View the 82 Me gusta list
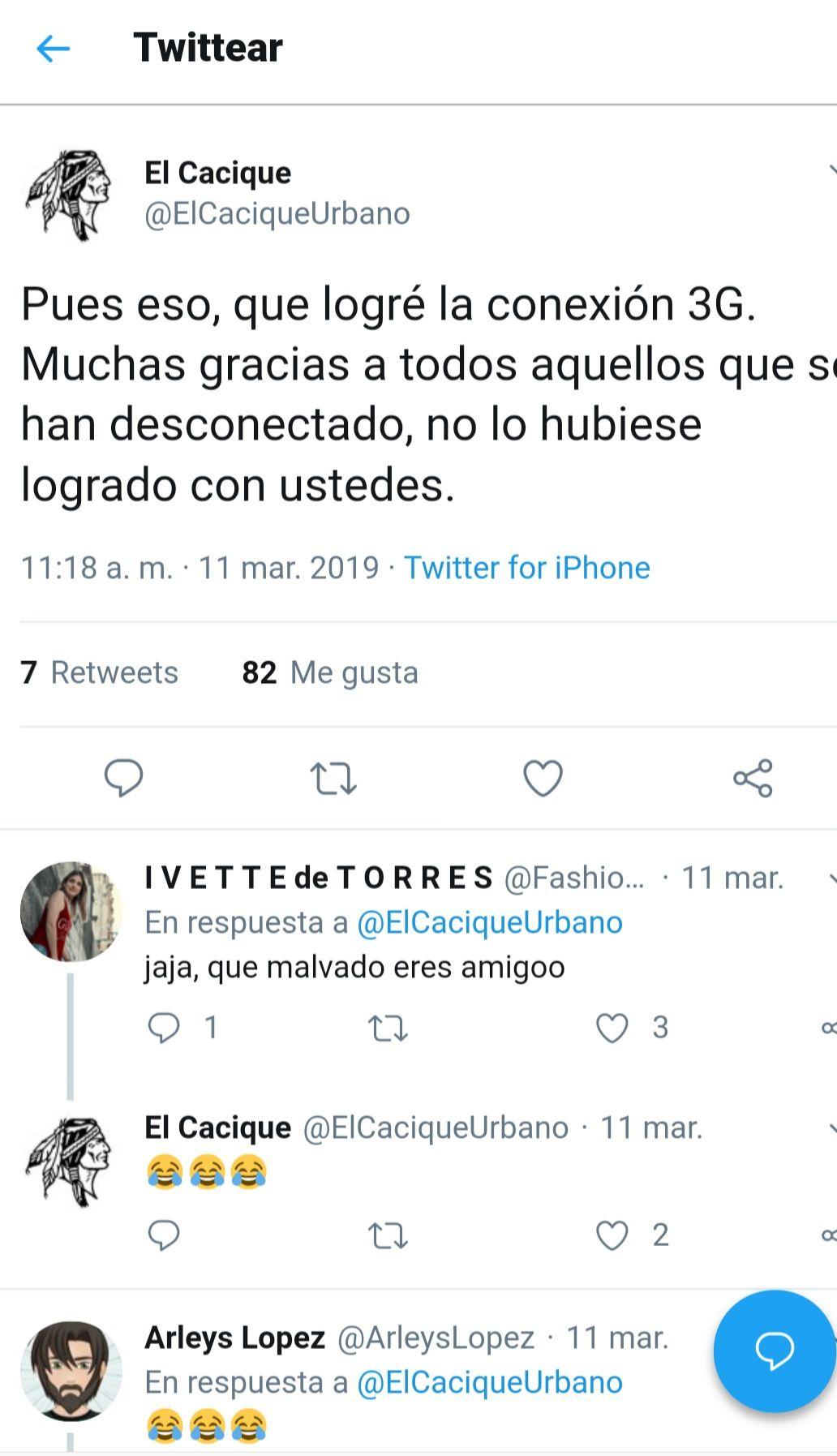Image resolution: width=837 pixels, height=1456 pixels. [x=330, y=672]
